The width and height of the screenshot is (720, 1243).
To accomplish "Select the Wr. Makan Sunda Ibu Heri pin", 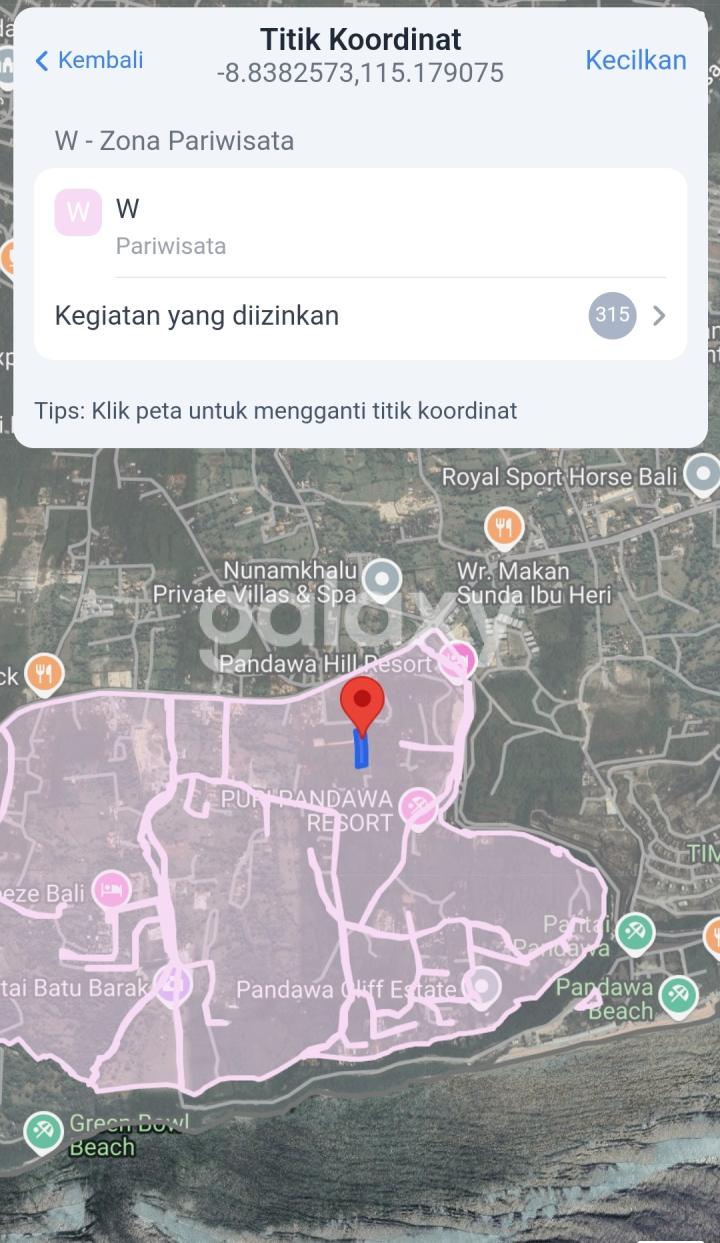I will click(504, 526).
